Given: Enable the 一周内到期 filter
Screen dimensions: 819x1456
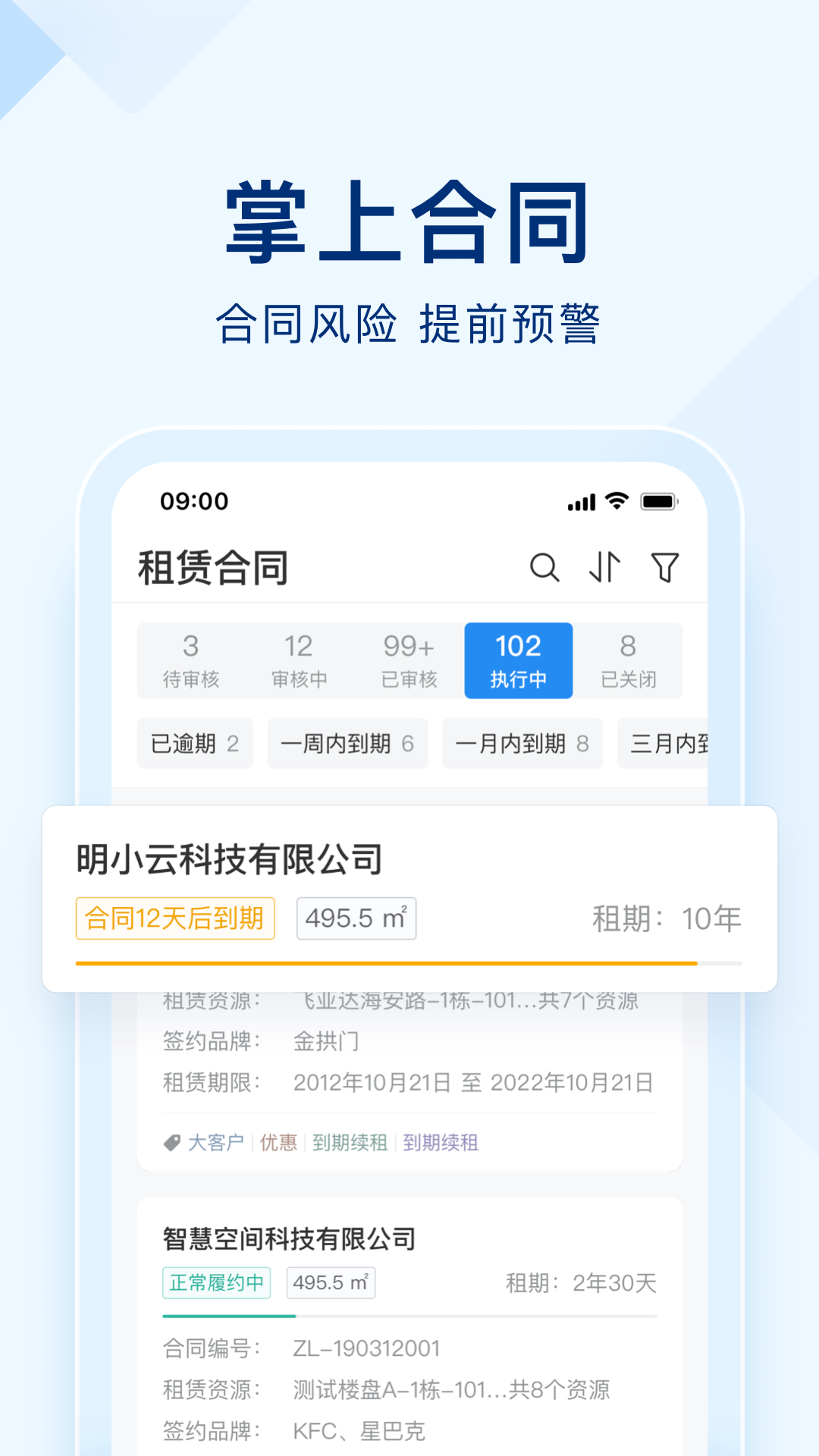Looking at the screenshot, I should pyautogui.click(x=347, y=744).
